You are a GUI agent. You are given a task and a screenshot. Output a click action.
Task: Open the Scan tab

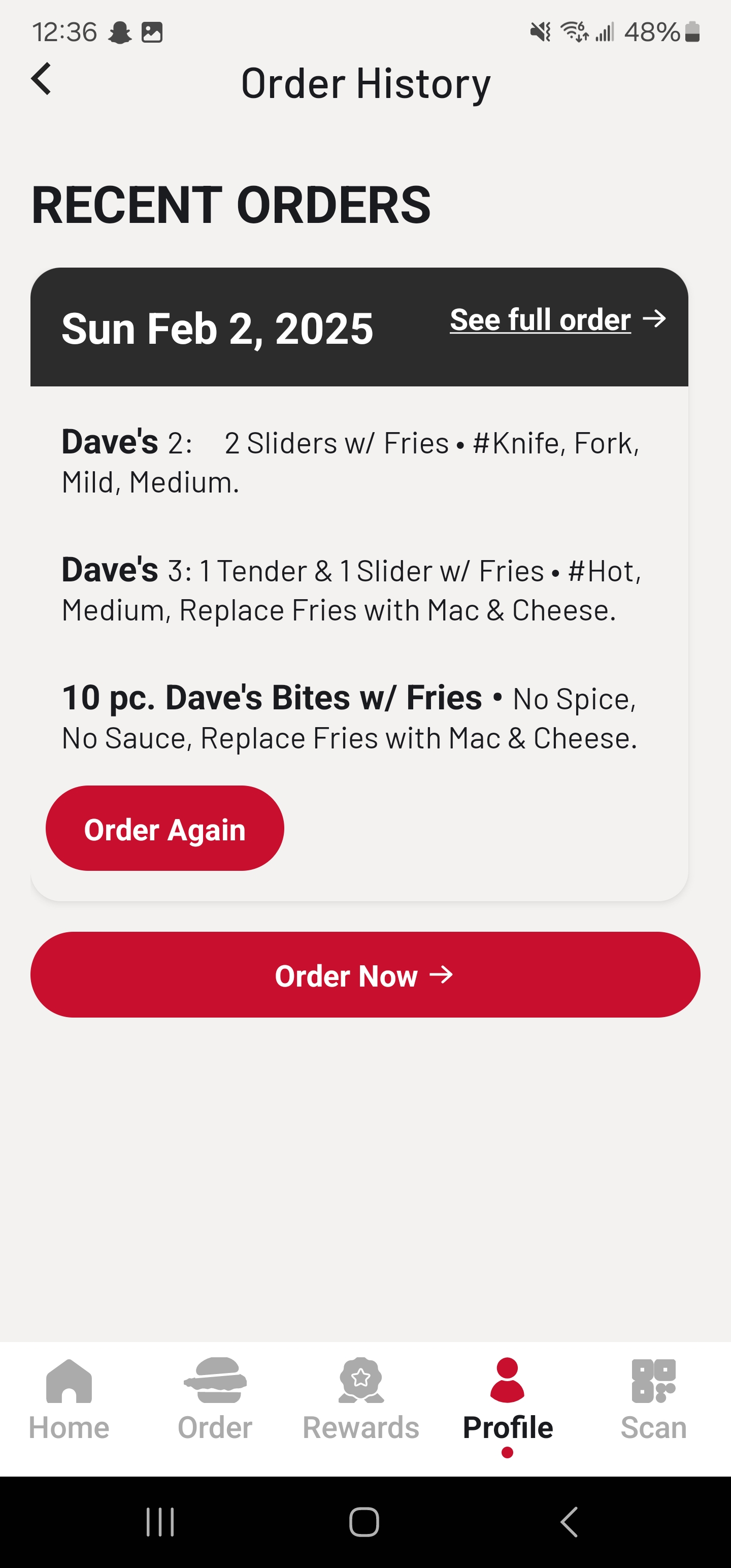point(654,1400)
